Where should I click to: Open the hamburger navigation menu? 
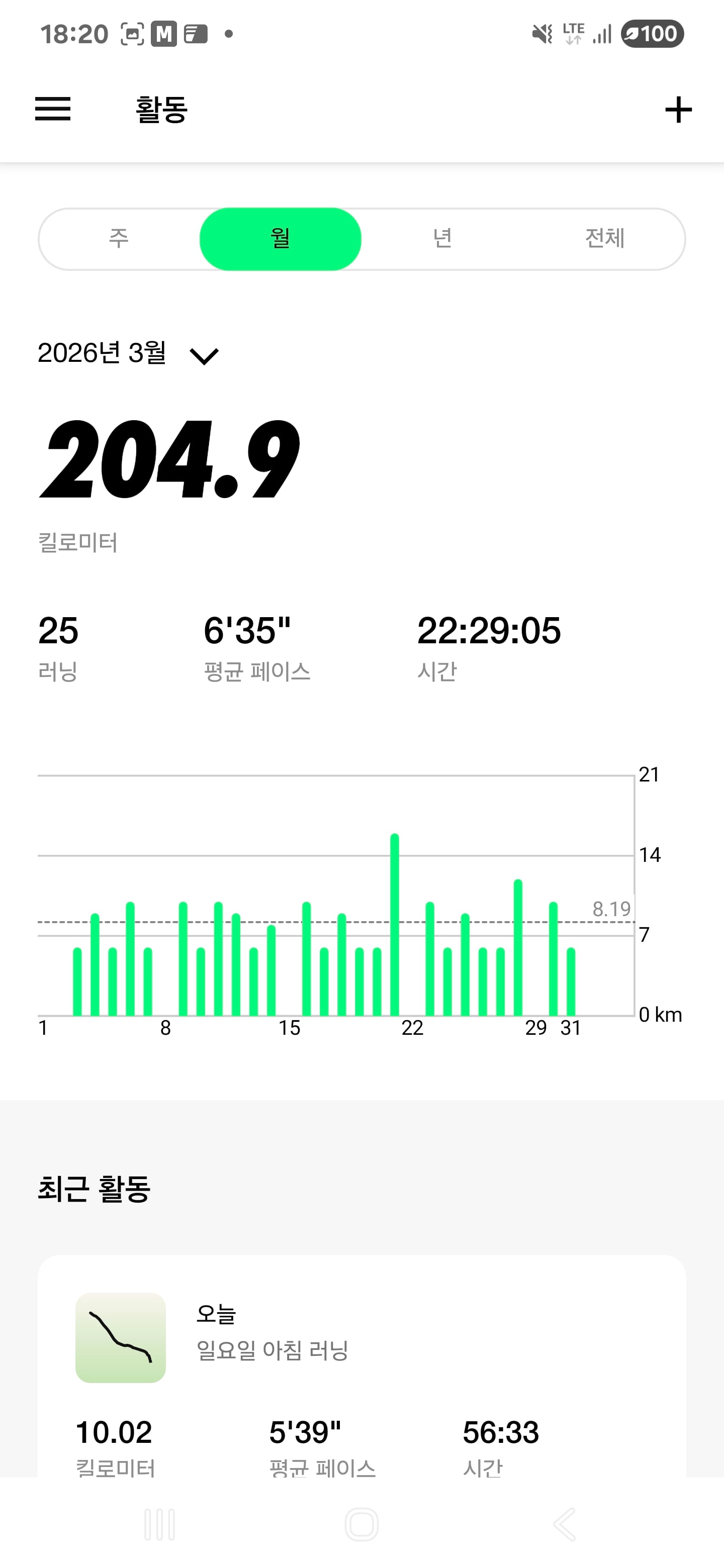pyautogui.click(x=53, y=110)
